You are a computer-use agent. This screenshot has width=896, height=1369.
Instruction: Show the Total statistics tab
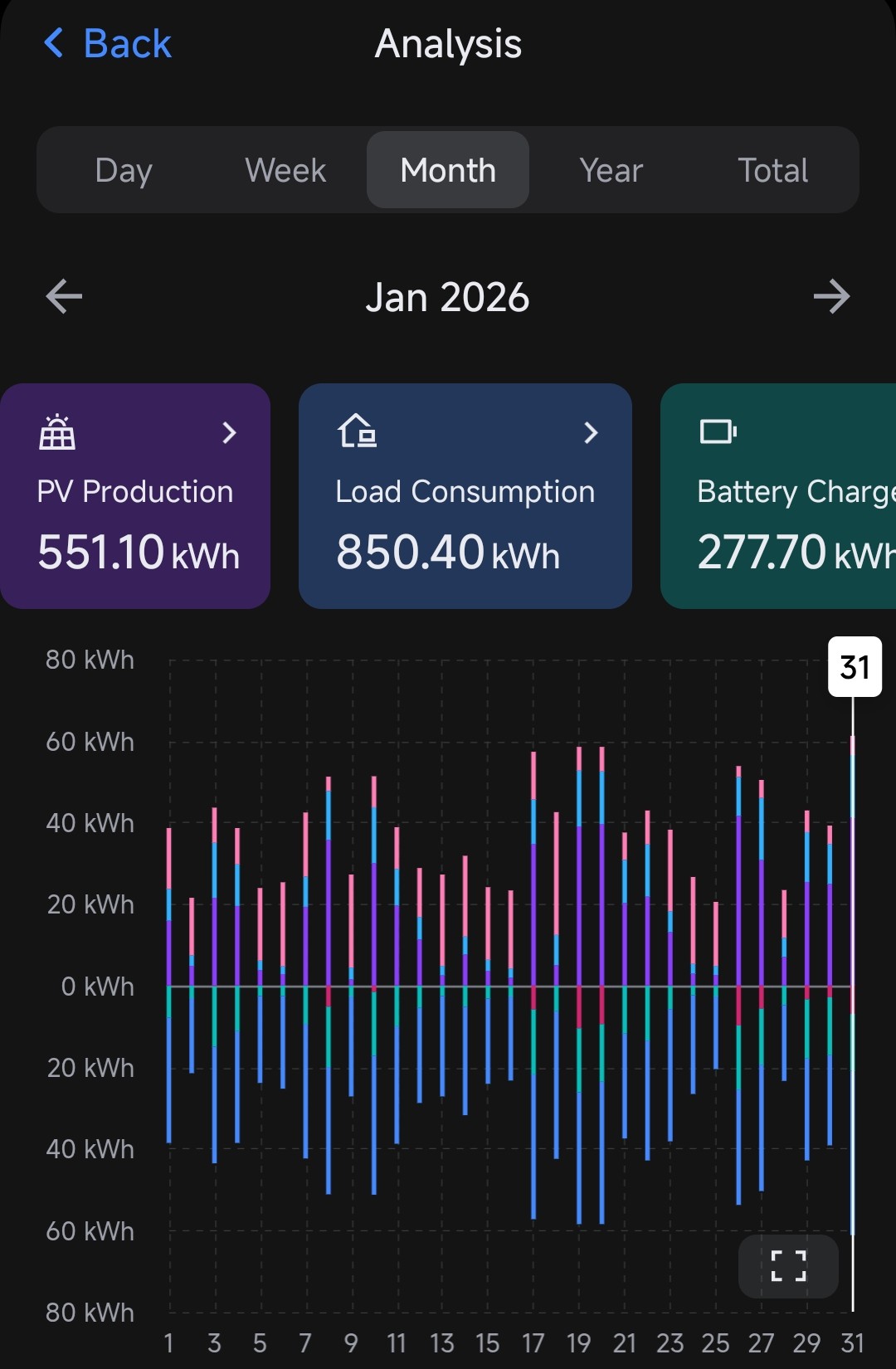click(x=772, y=170)
